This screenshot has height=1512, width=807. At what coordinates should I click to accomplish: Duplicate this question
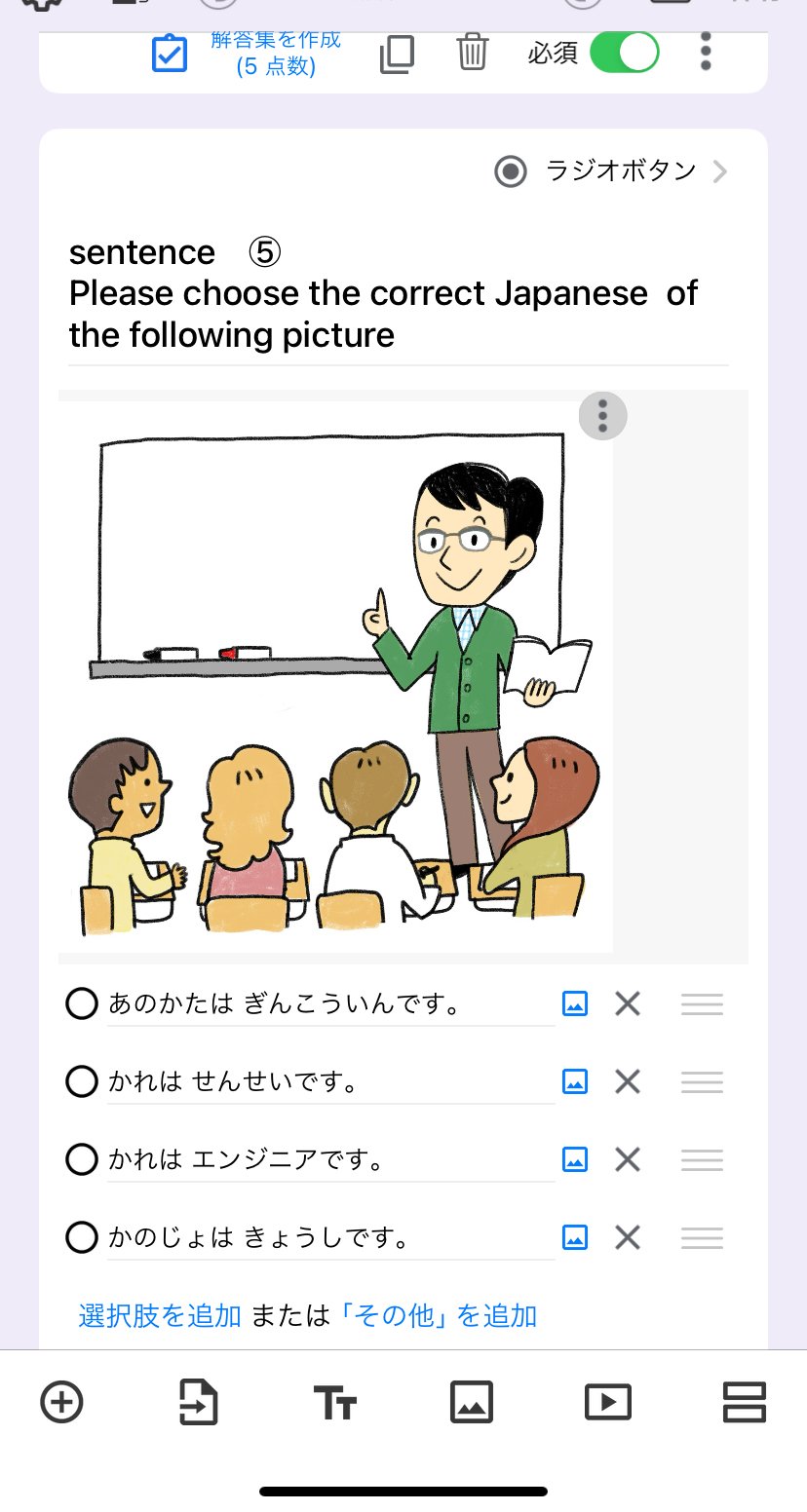click(397, 53)
